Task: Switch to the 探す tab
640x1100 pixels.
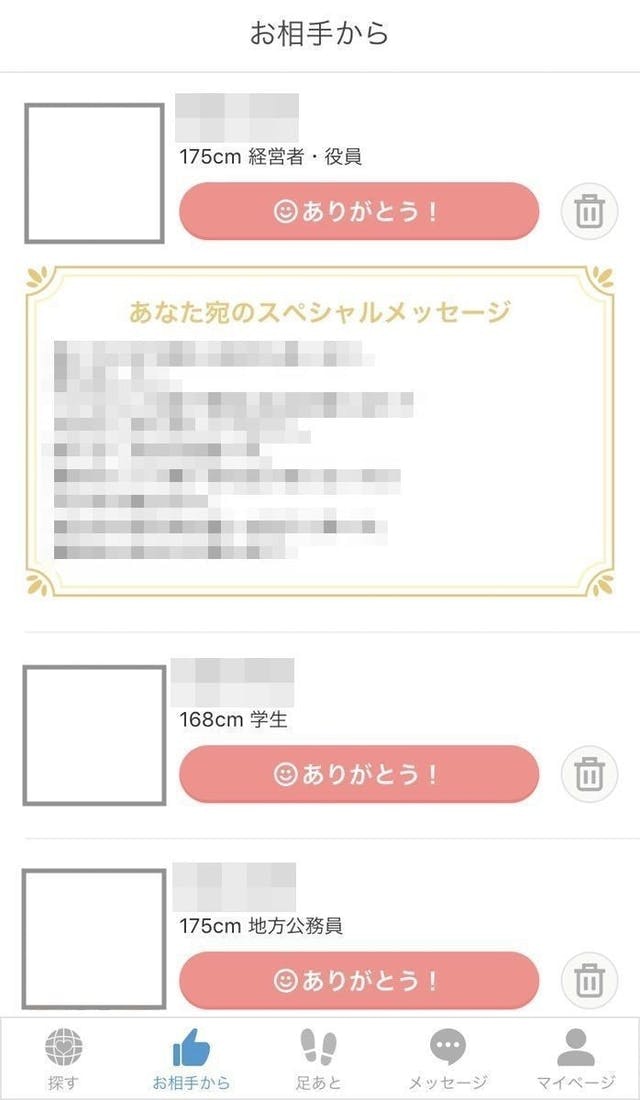Action: tap(64, 1059)
